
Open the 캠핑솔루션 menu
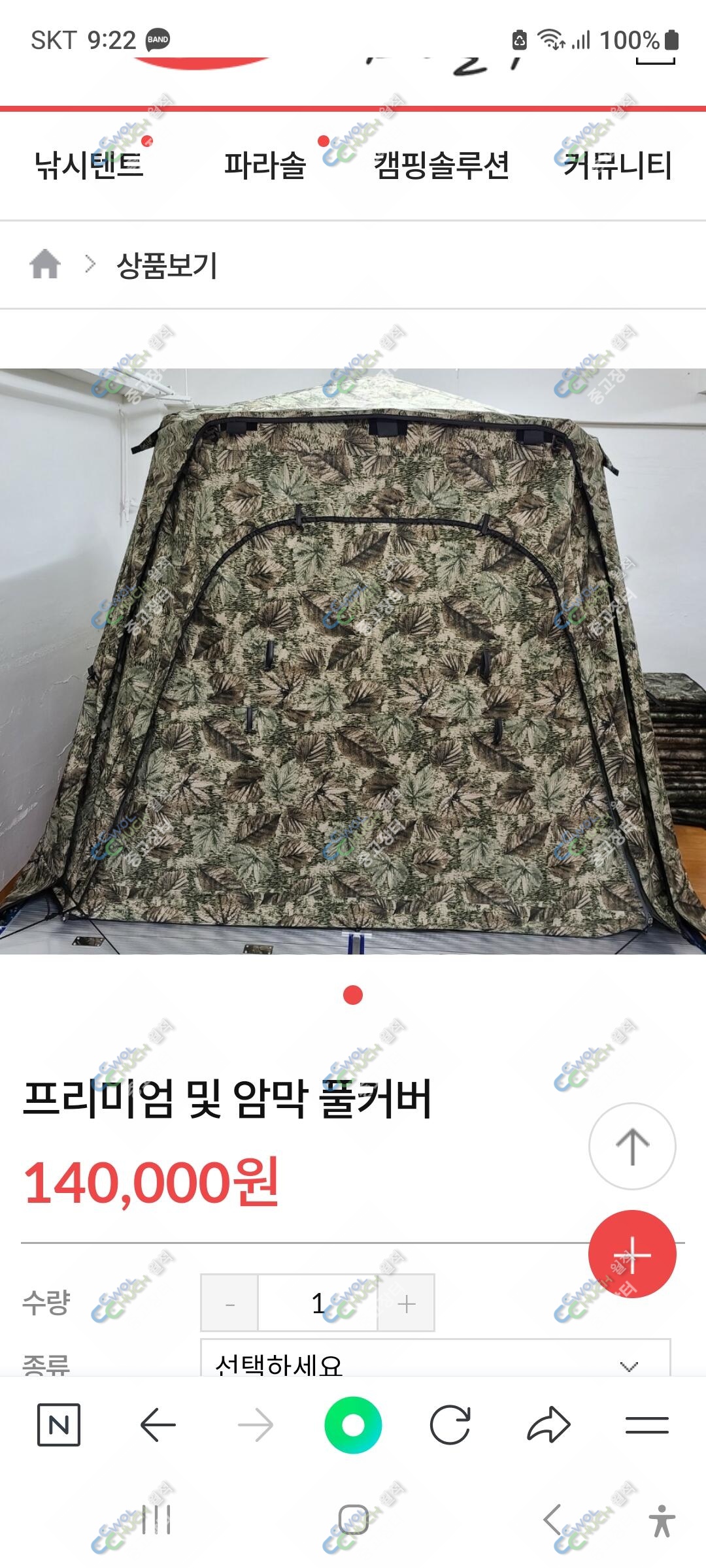click(x=441, y=165)
